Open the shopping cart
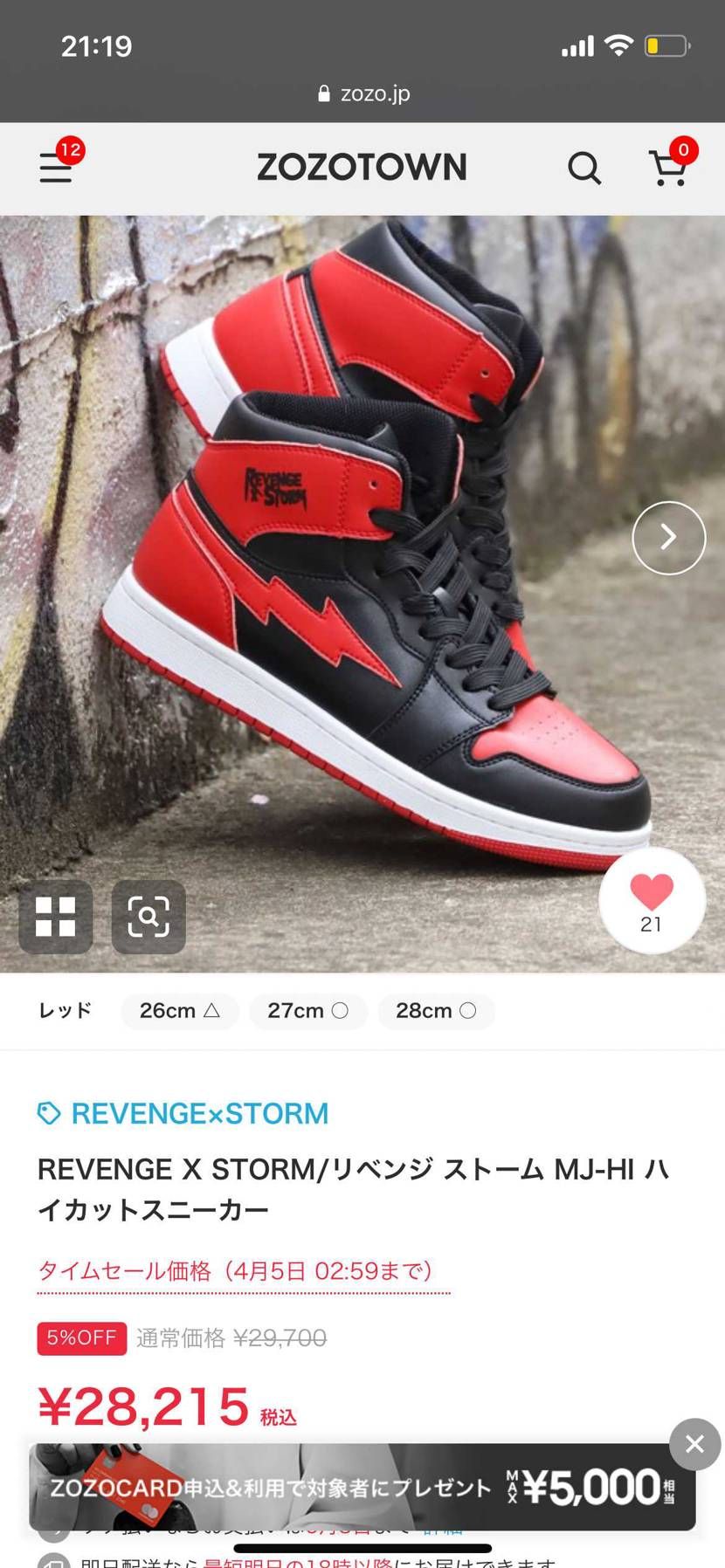 [x=668, y=167]
